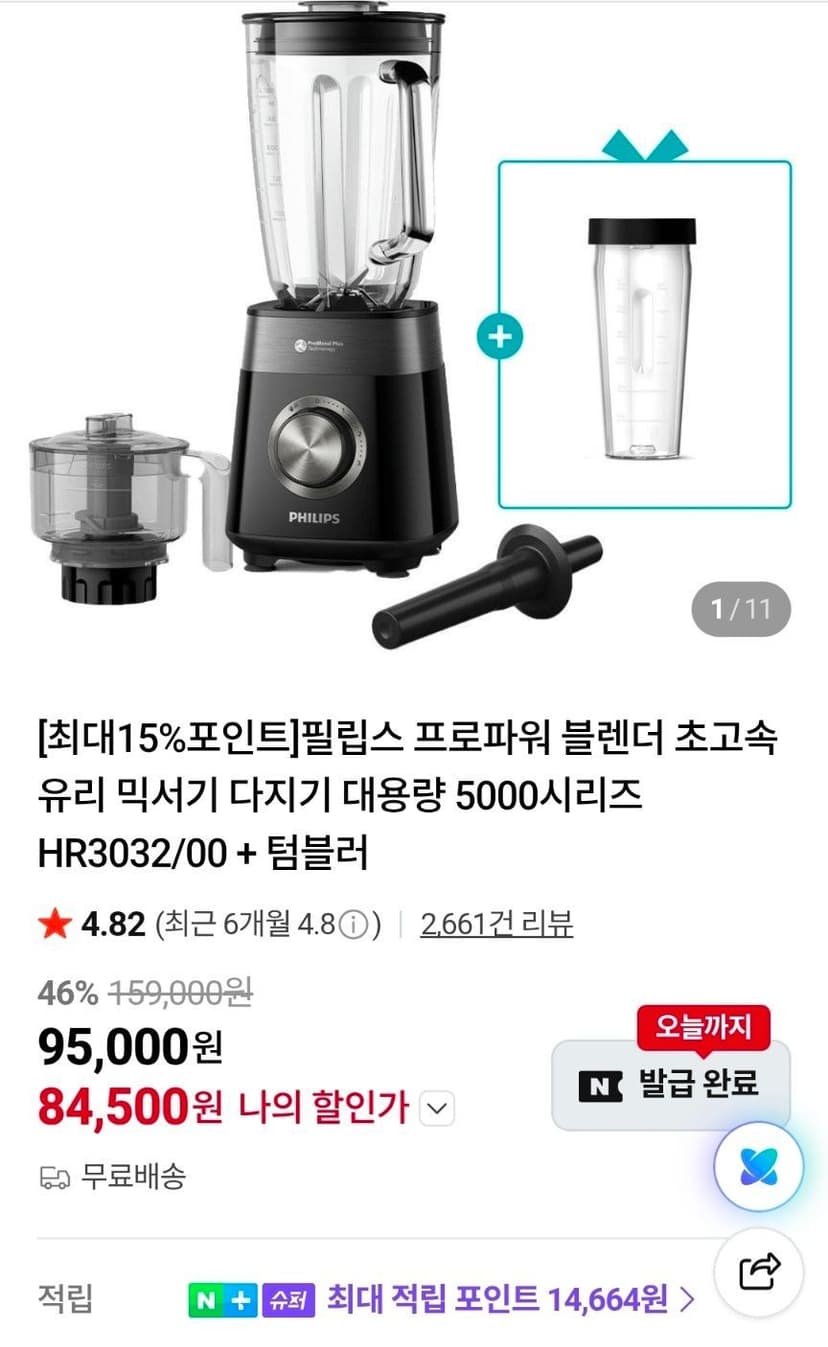Tap the rating info icon next to 4.8
This screenshot has height=1347, width=828.
[351, 925]
